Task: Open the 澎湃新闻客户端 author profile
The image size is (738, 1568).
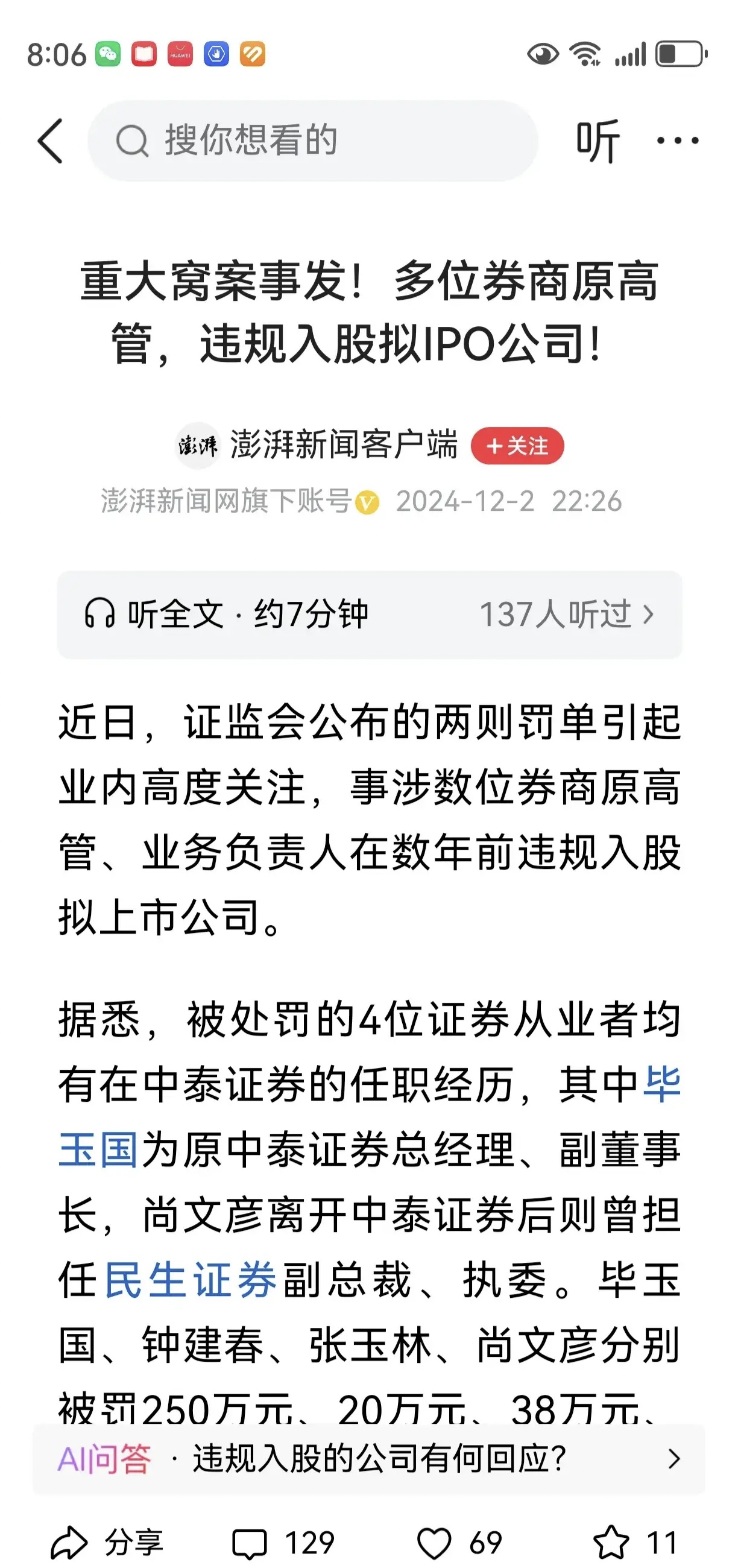Action: tap(342, 444)
